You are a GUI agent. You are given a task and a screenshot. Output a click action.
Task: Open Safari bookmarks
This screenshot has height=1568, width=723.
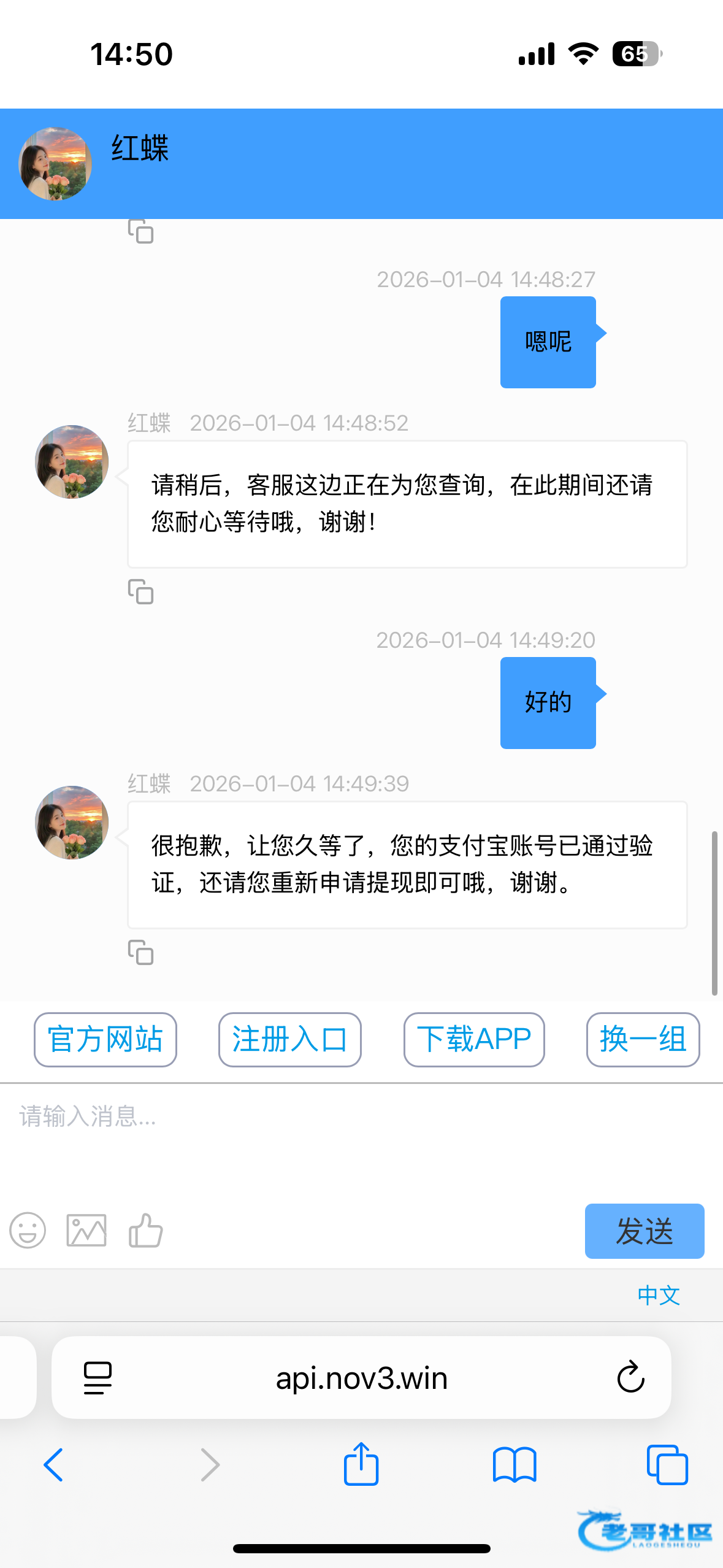click(x=515, y=1465)
